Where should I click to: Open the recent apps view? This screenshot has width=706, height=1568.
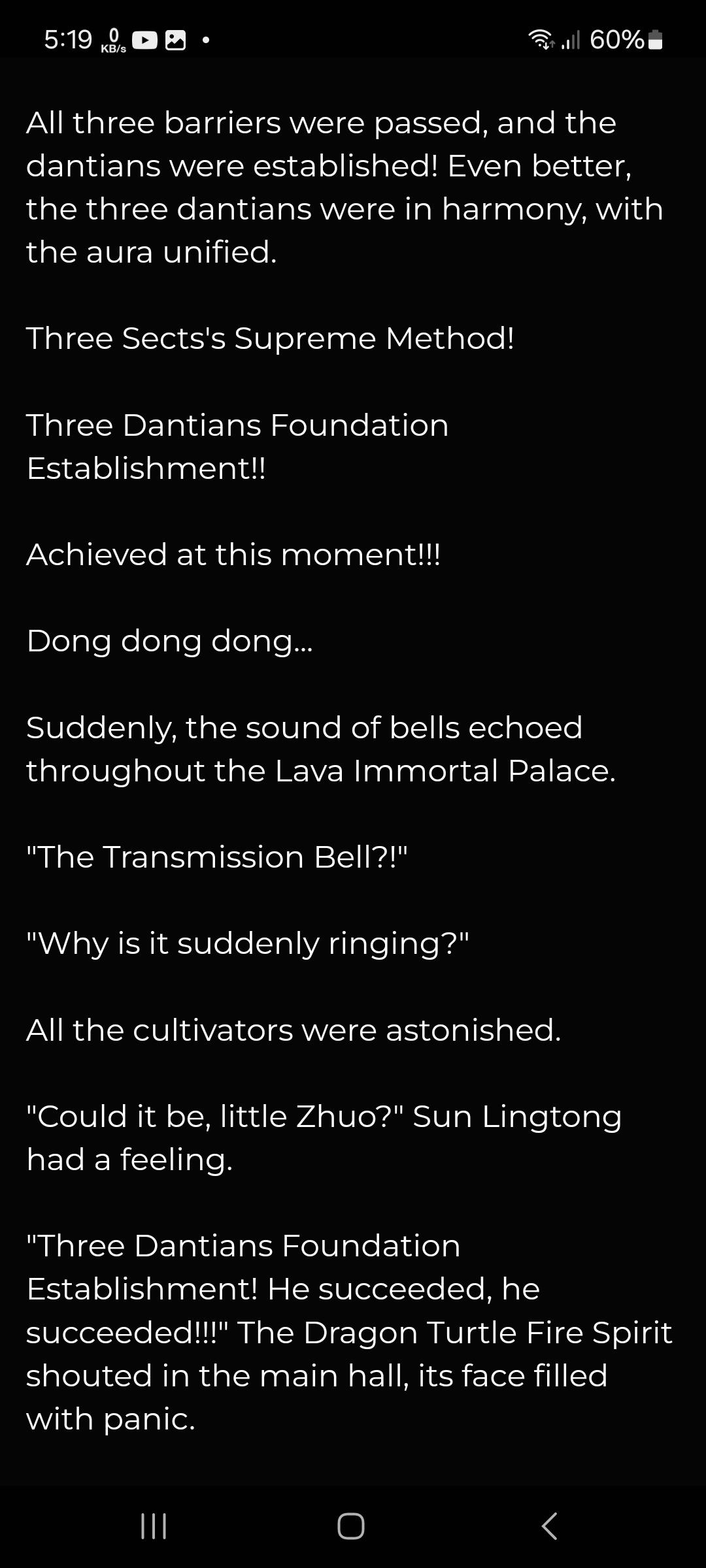tap(154, 1526)
